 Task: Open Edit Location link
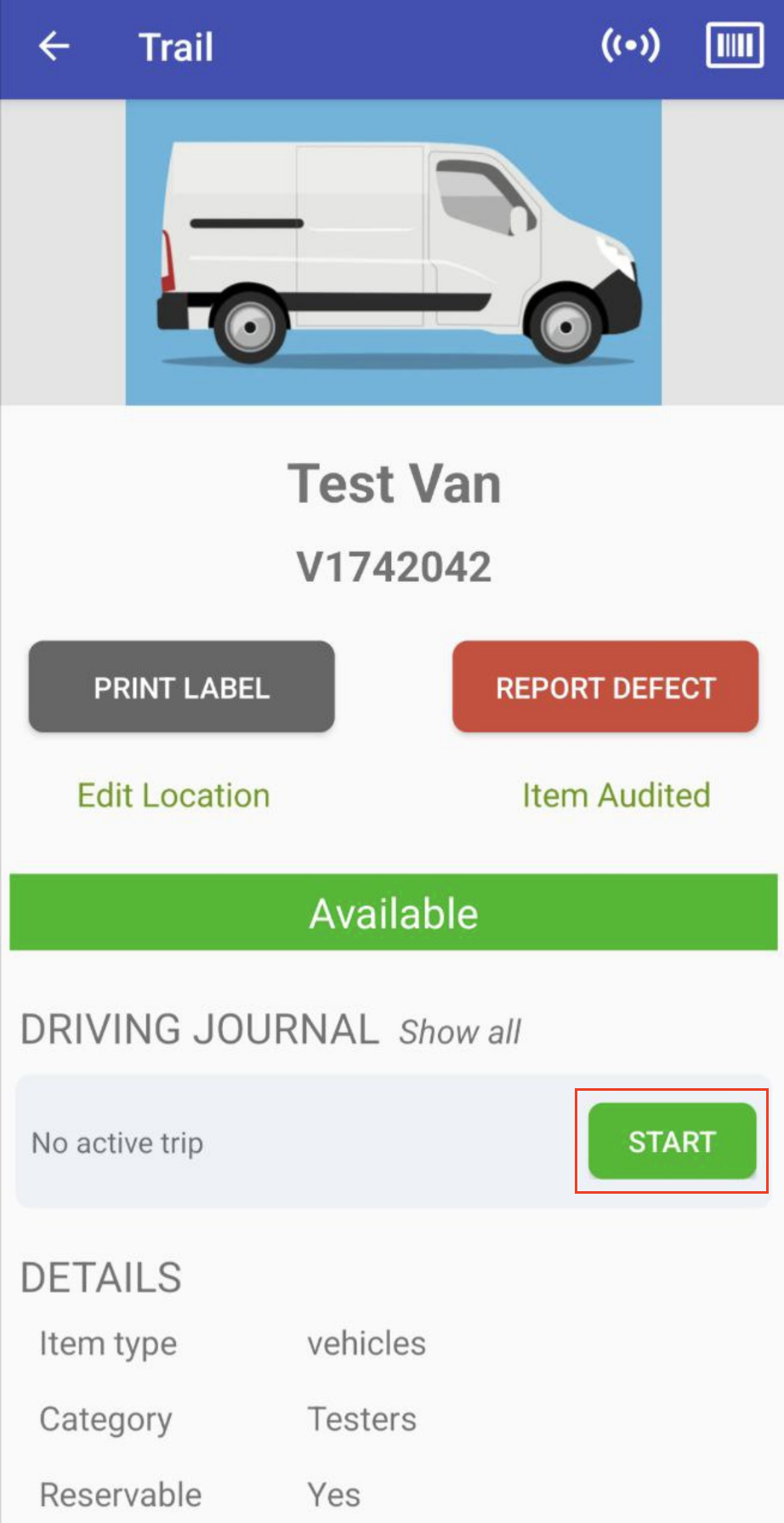pyautogui.click(x=173, y=796)
